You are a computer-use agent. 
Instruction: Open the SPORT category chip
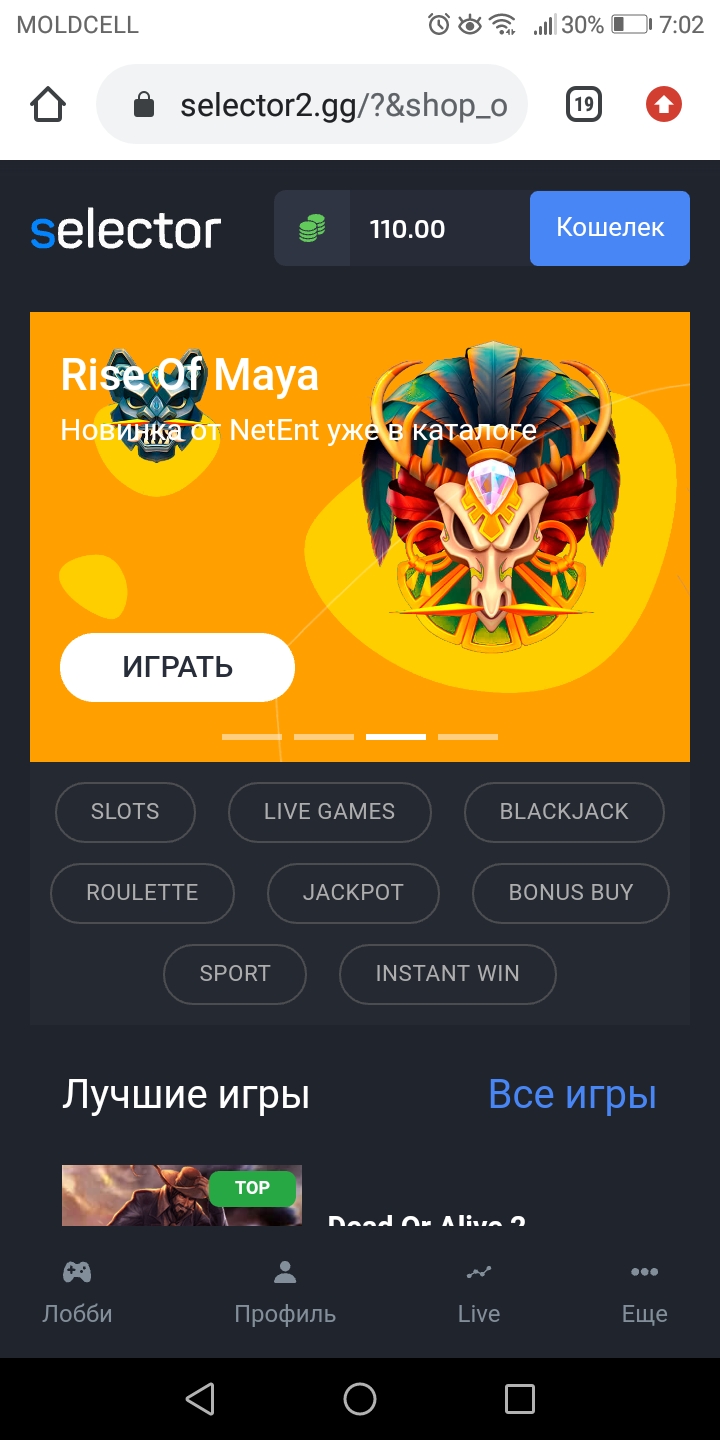click(x=235, y=974)
